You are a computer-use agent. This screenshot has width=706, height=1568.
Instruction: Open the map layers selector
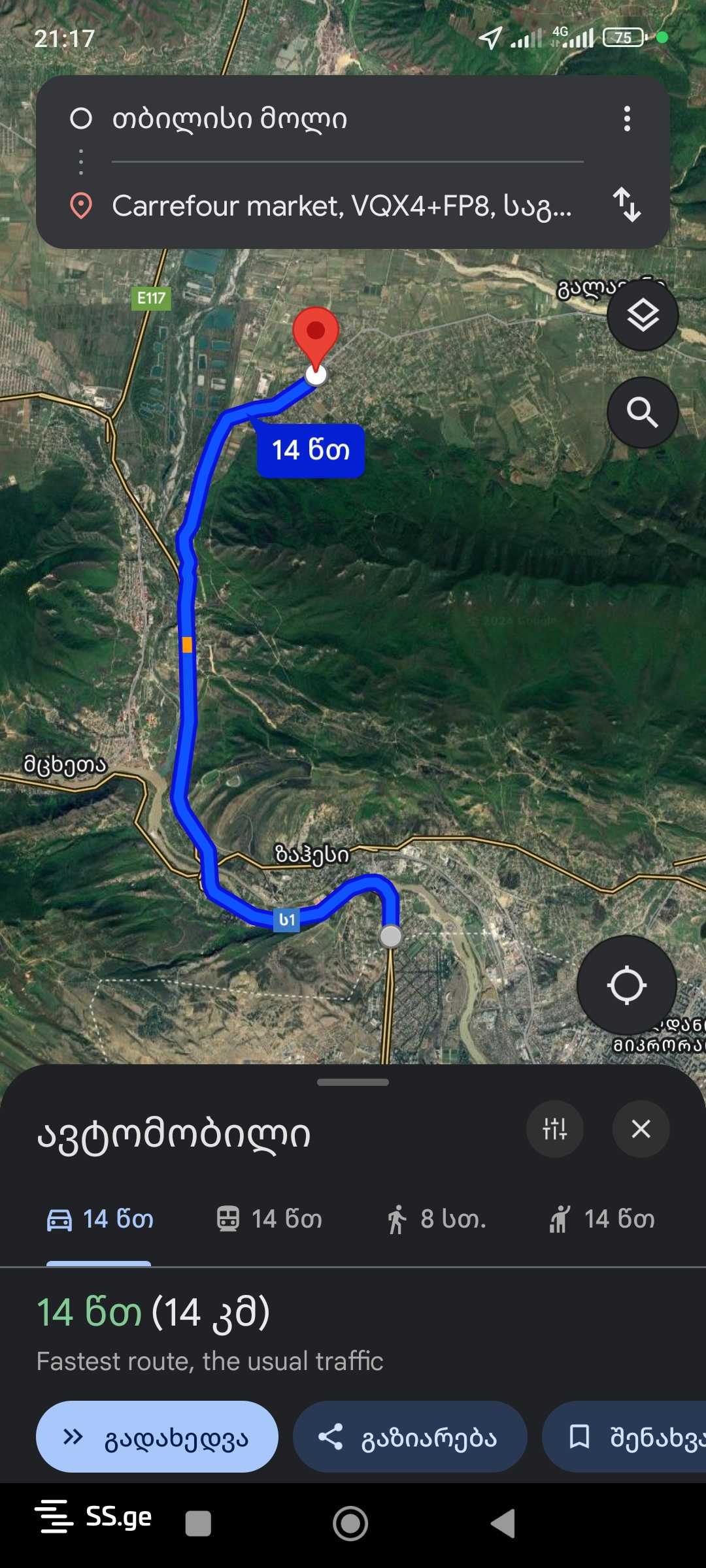coord(643,316)
